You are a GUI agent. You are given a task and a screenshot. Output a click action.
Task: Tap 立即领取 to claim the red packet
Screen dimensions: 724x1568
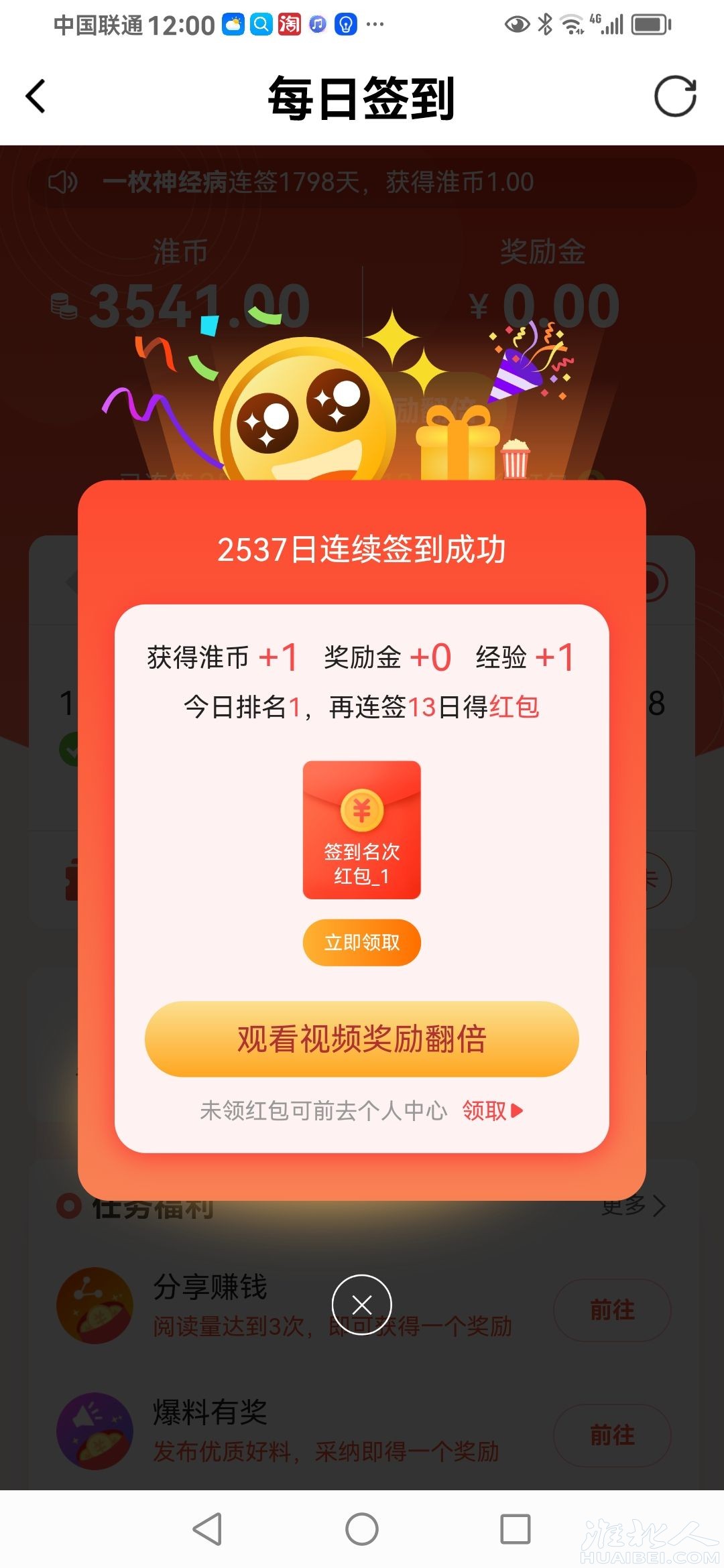(x=361, y=942)
